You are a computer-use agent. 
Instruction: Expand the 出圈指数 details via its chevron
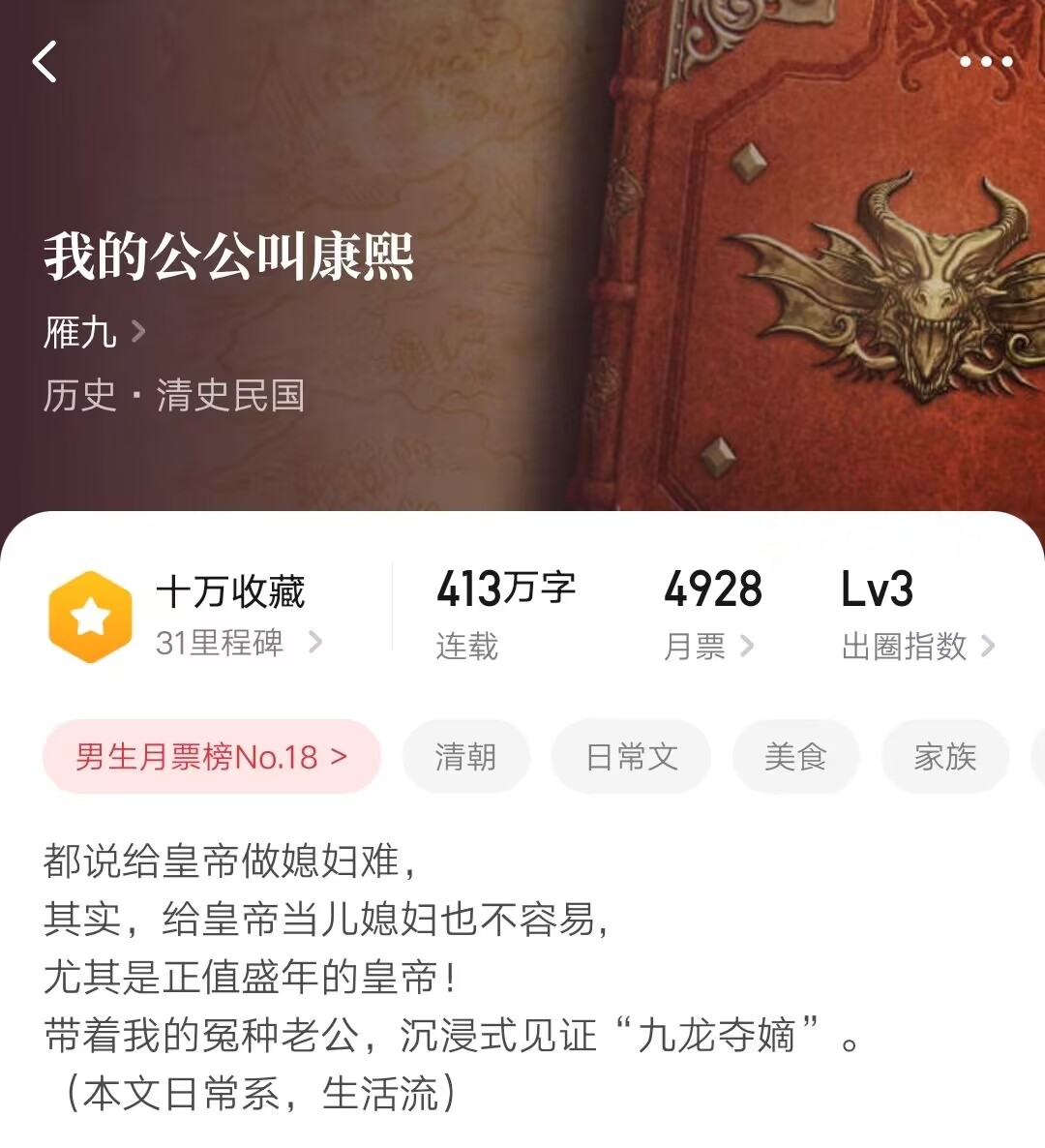pos(988,649)
